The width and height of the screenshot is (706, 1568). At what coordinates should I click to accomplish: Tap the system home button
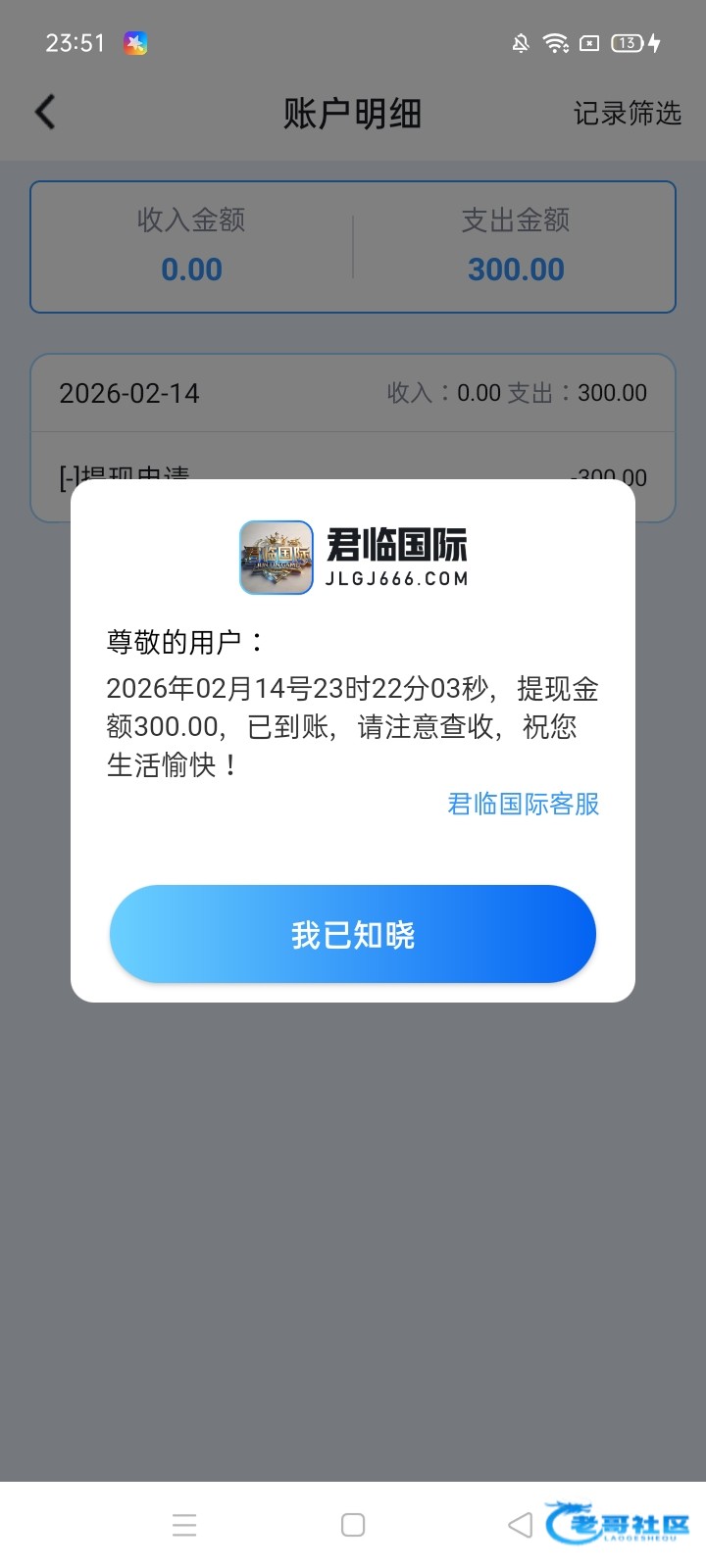353,1525
